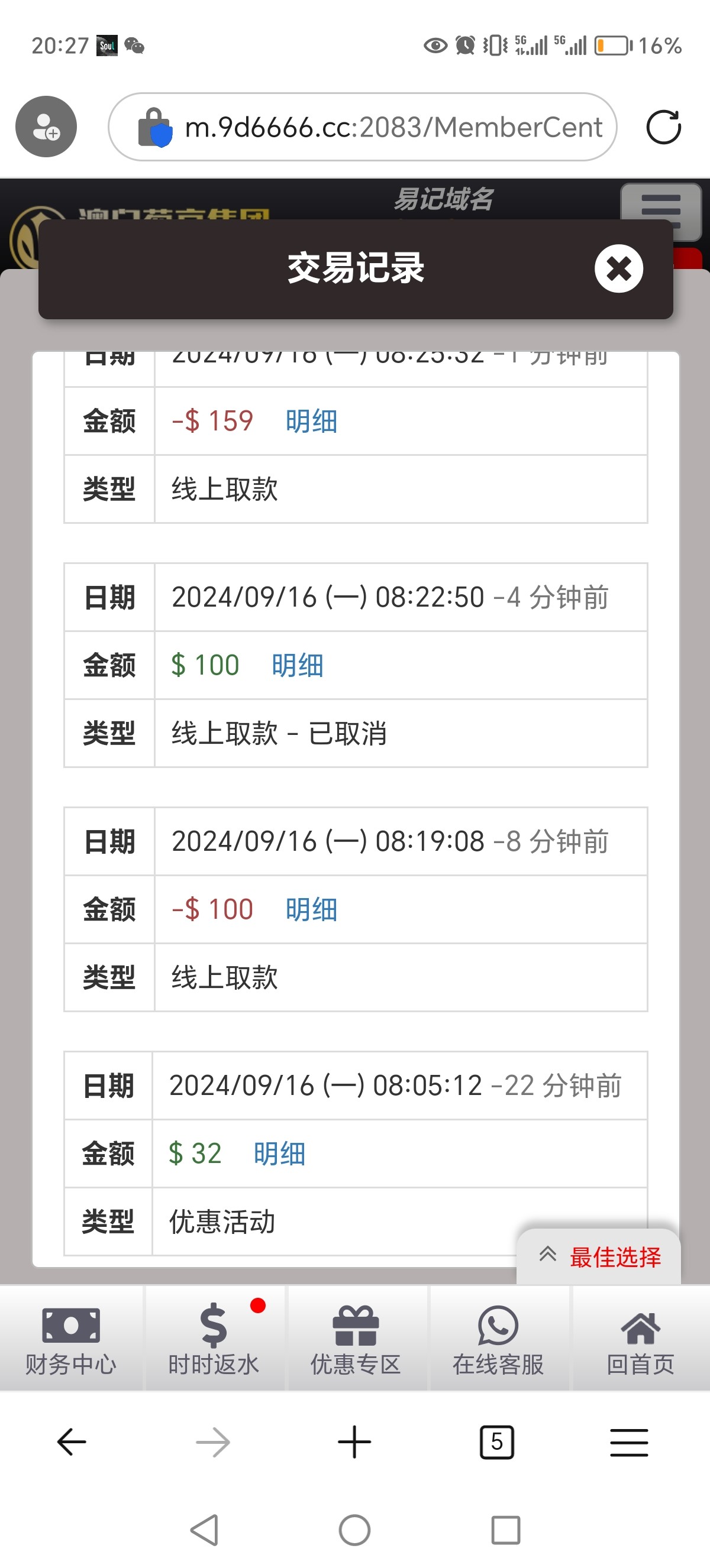Return via the 回首页 tab
The image size is (710, 1568).
tap(640, 1340)
